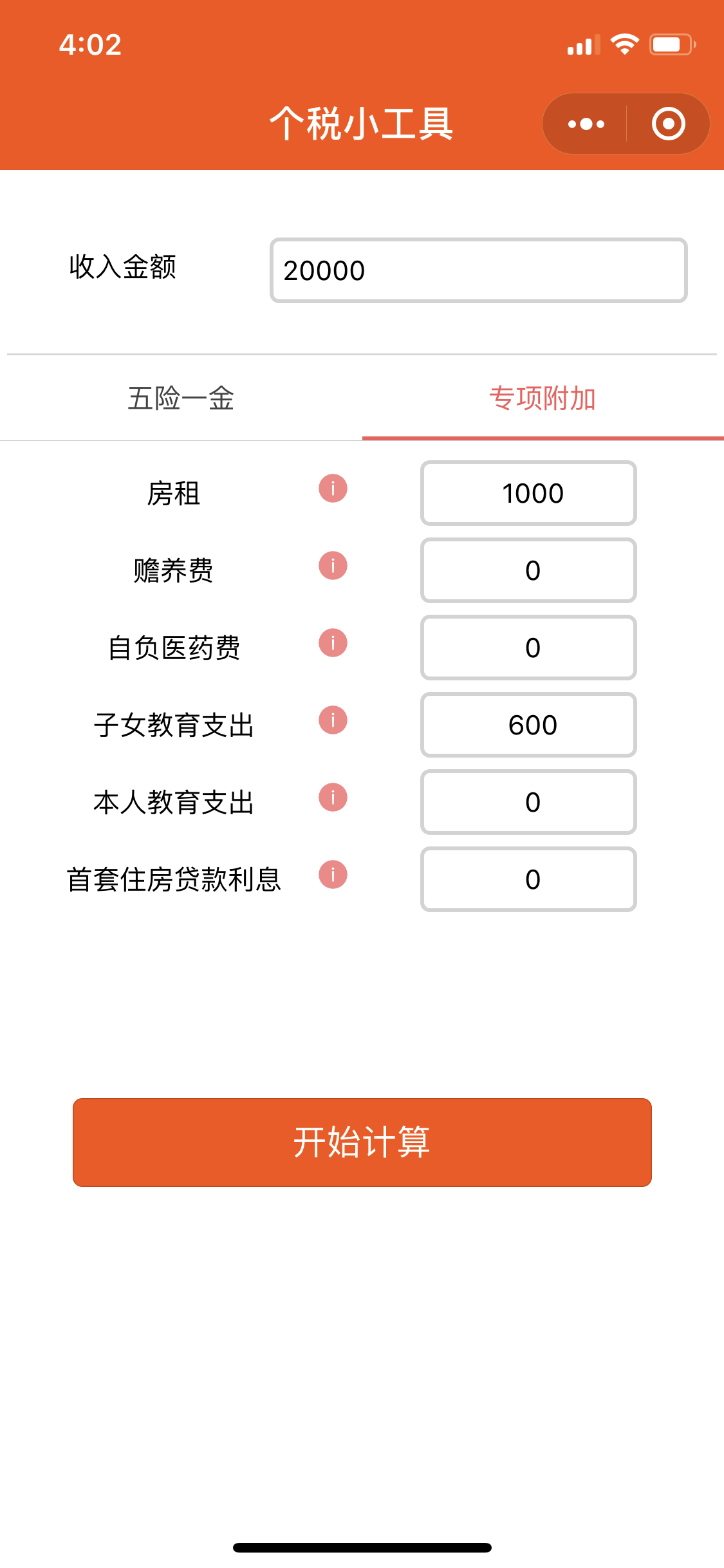This screenshot has height=1568, width=724.
Task: Show info about 本人教育支出 deduction
Action: 333,798
